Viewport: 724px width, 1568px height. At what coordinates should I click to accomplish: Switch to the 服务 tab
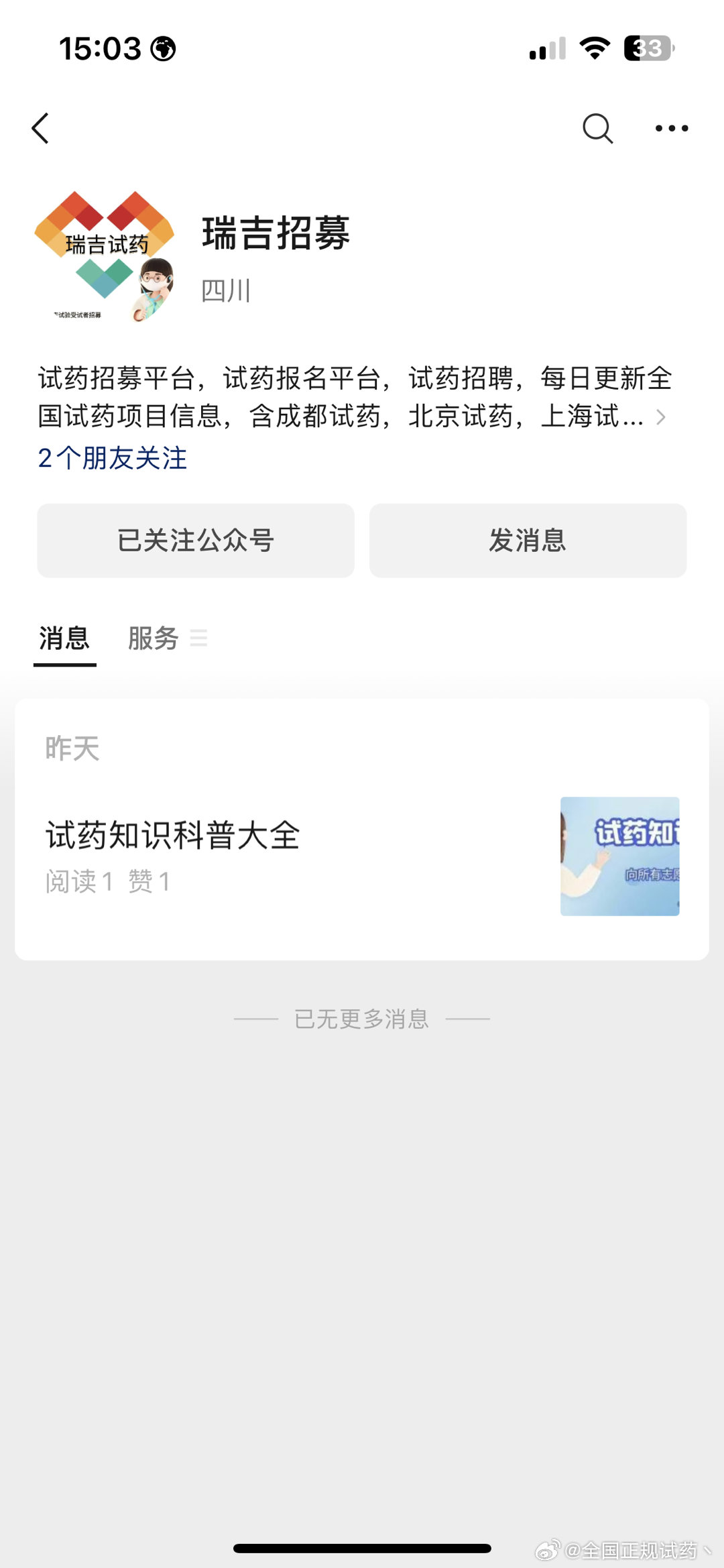tap(154, 638)
